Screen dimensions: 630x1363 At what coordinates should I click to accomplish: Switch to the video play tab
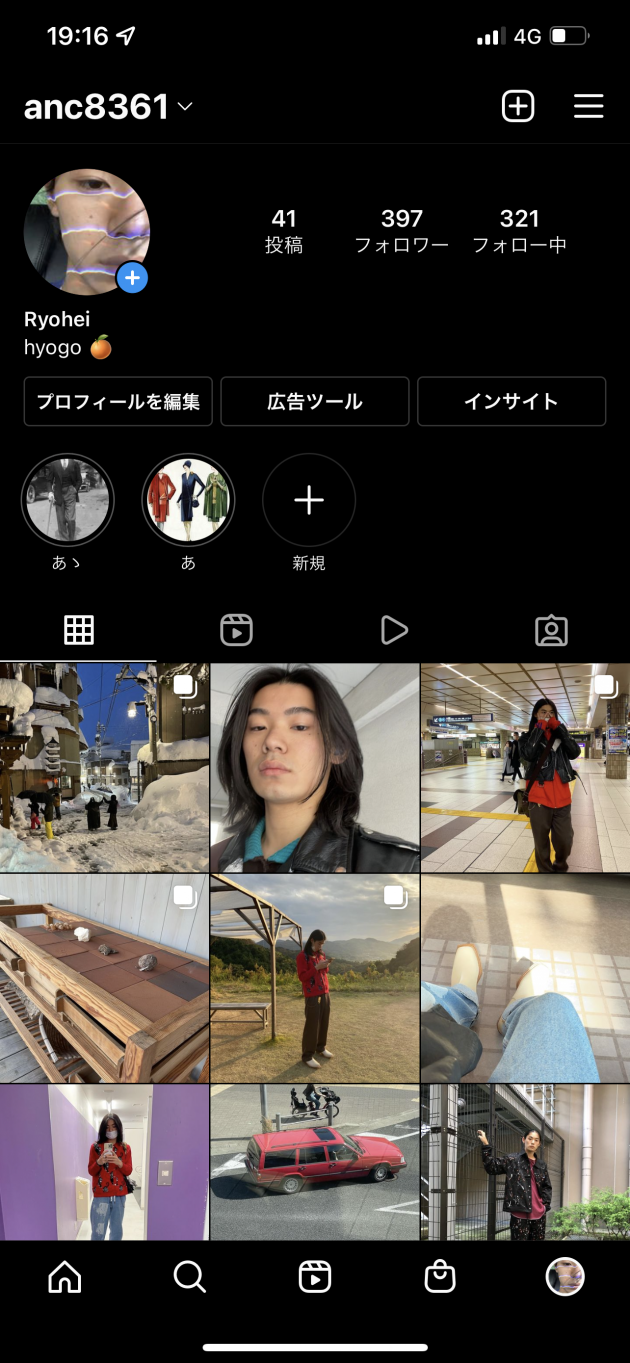click(394, 630)
